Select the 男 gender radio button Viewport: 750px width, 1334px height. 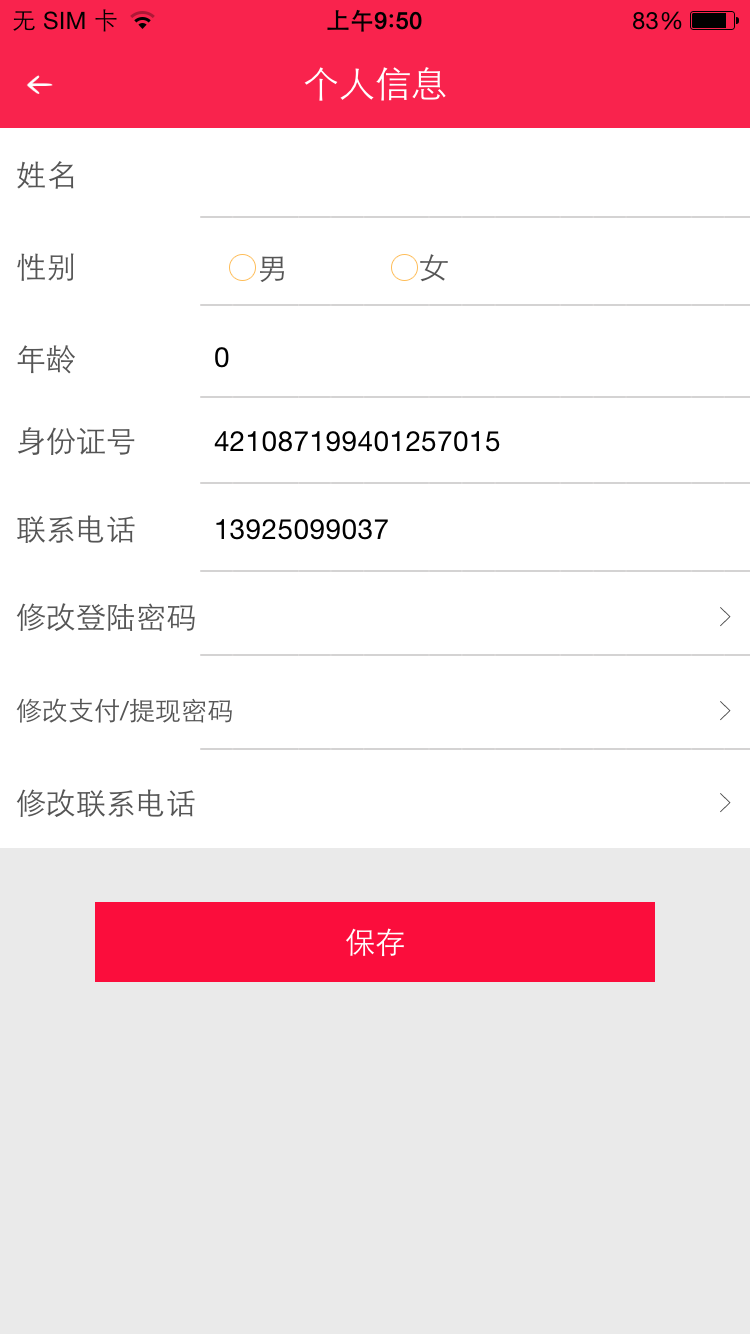click(255, 267)
